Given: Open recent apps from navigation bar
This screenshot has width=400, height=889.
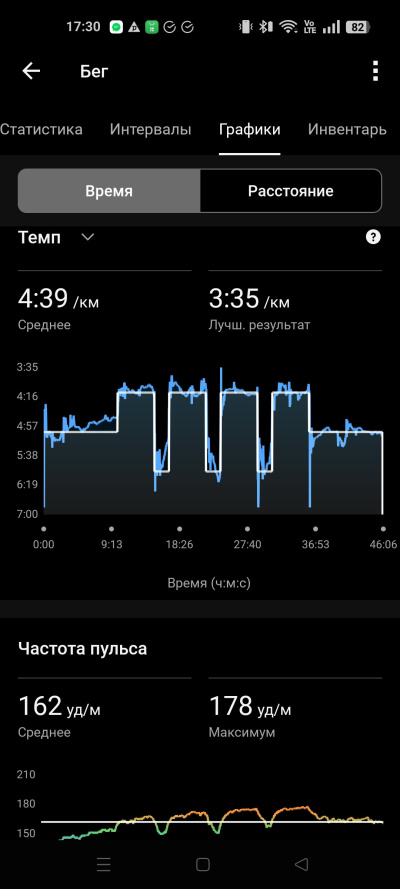Looking at the screenshot, I should pos(104,864).
